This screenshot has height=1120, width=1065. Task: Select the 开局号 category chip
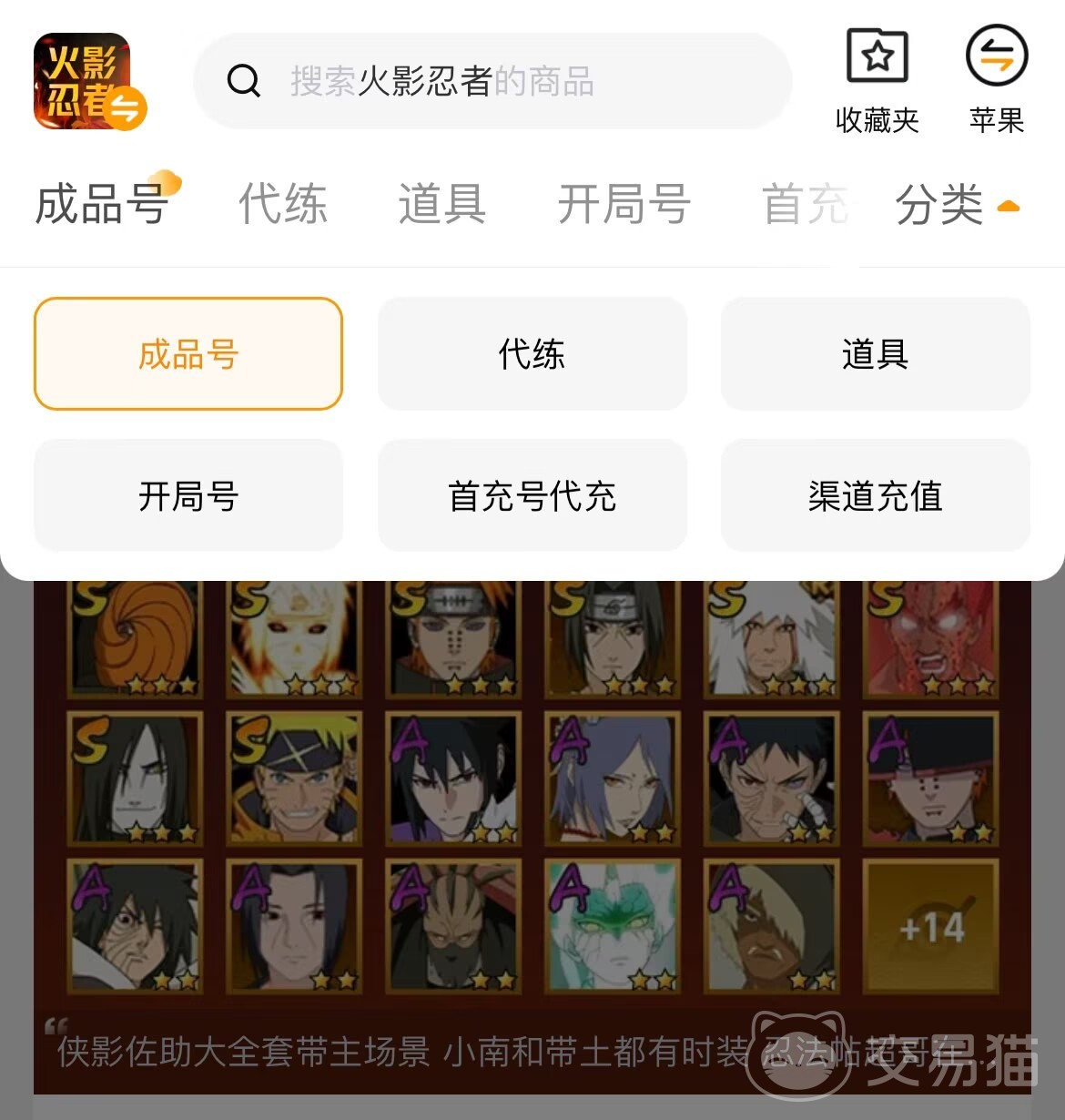pyautogui.click(x=188, y=496)
